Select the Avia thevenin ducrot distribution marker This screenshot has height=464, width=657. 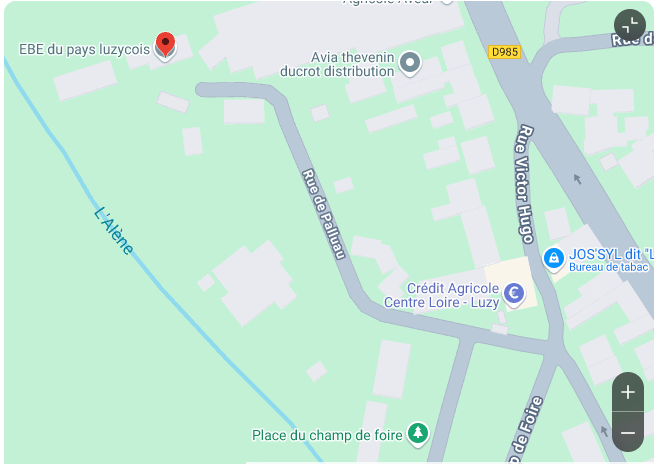tap(410, 65)
